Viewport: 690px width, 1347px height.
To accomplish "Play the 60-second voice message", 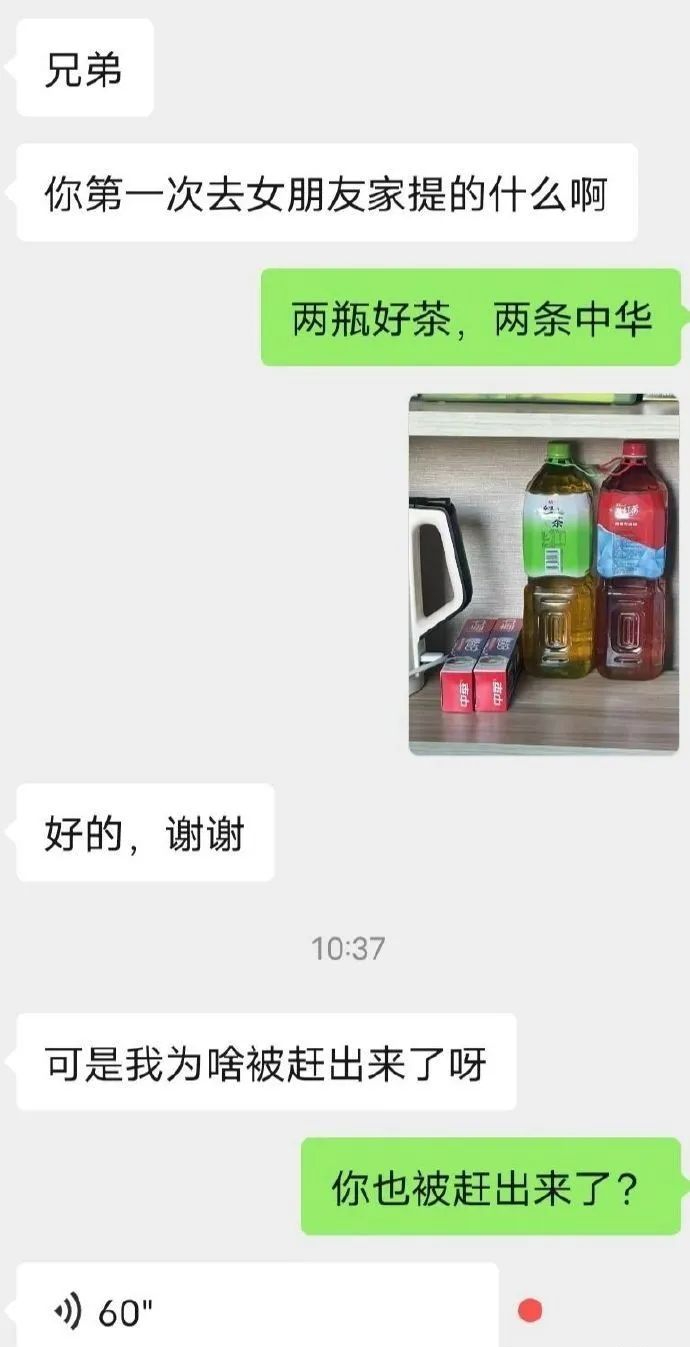I will pyautogui.click(x=257, y=1309).
